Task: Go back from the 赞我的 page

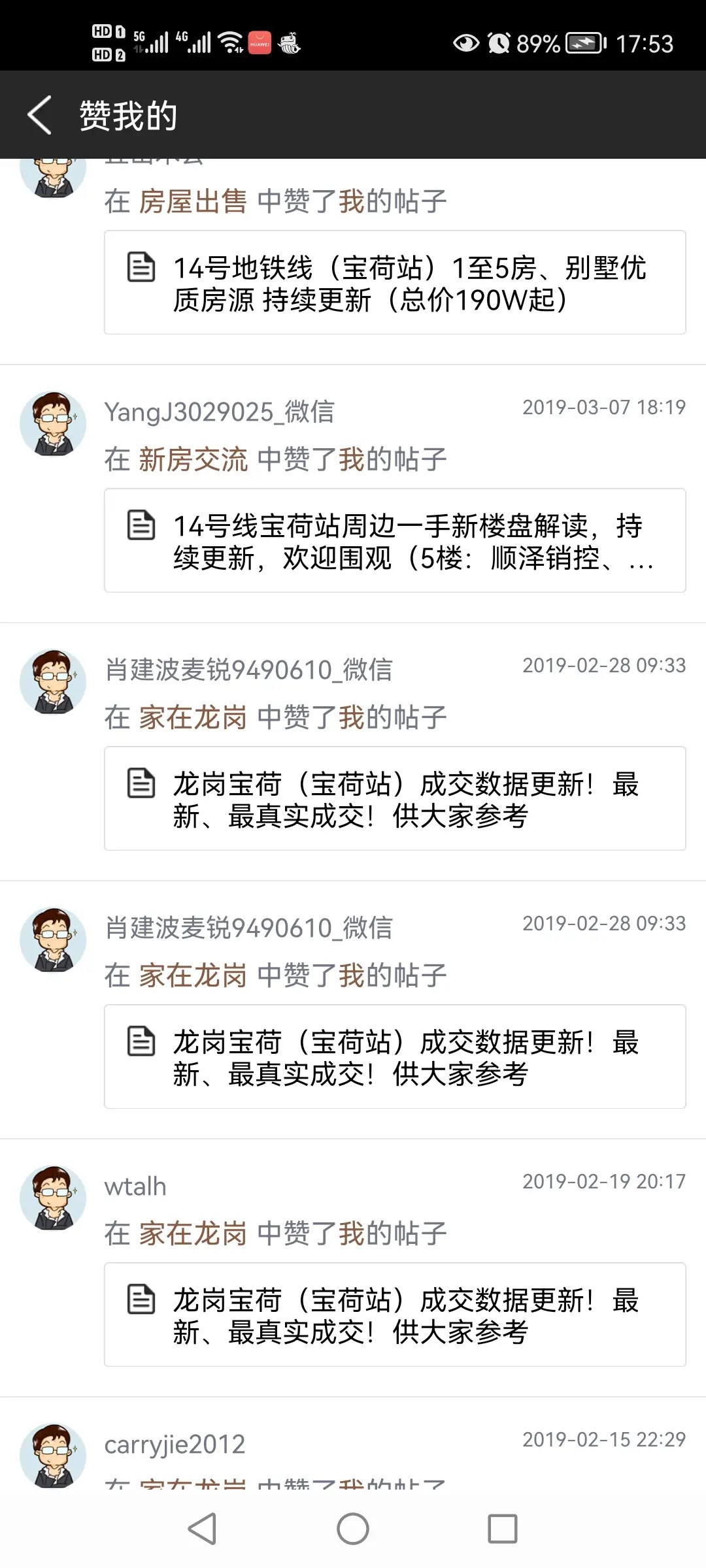Action: [39, 115]
